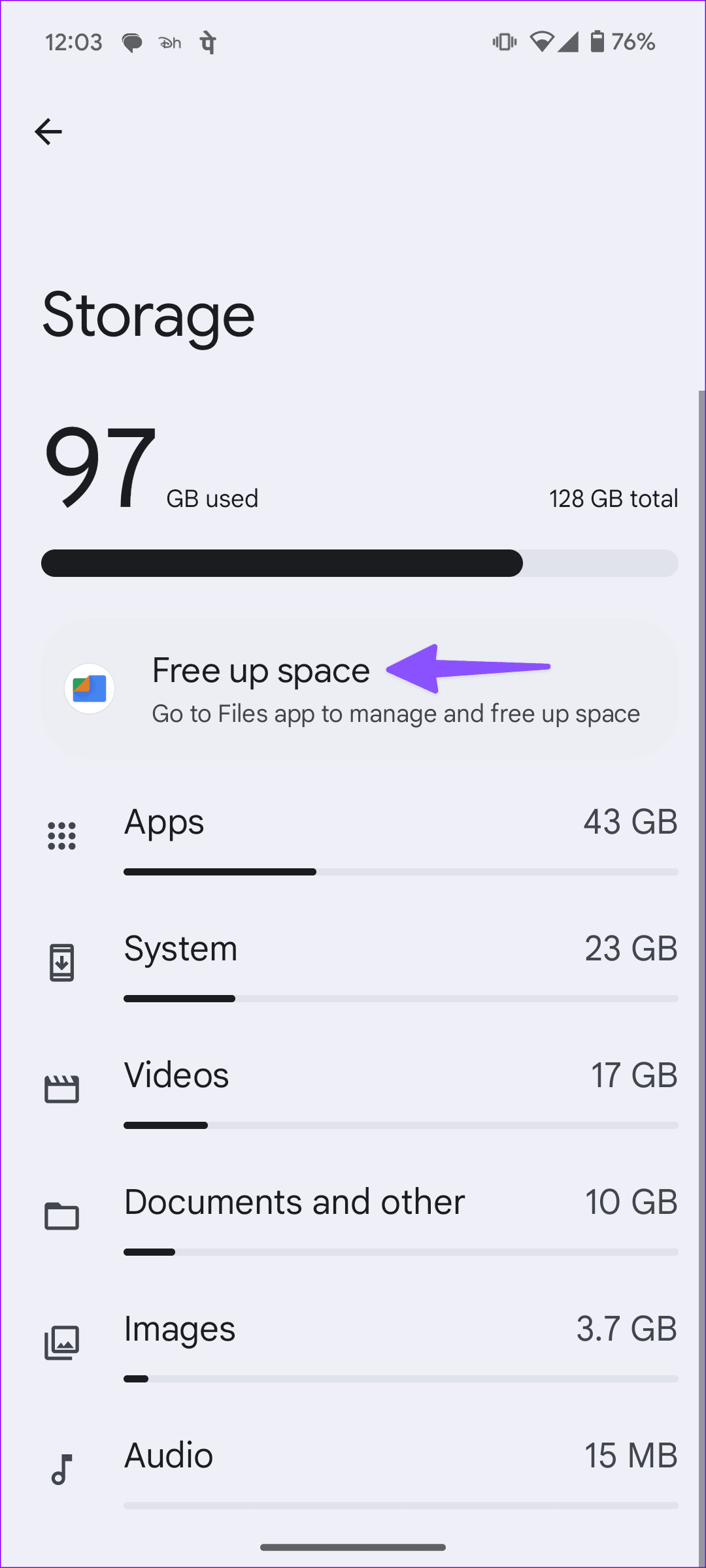Screen dimensions: 706x1568
Task: Click the Documents folder icon
Action: tap(61, 1215)
